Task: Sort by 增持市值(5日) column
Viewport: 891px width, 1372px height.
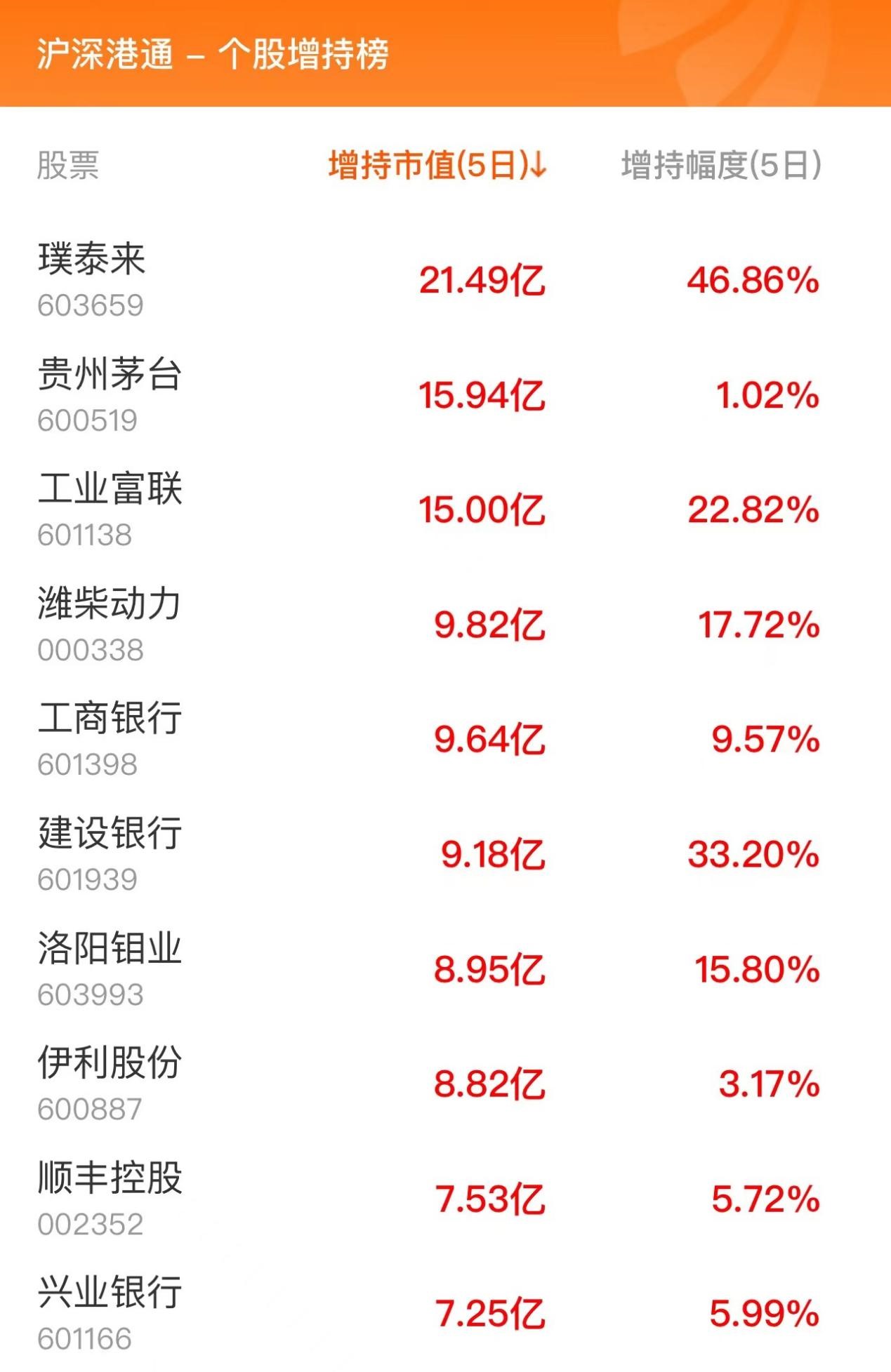Action: point(437,166)
